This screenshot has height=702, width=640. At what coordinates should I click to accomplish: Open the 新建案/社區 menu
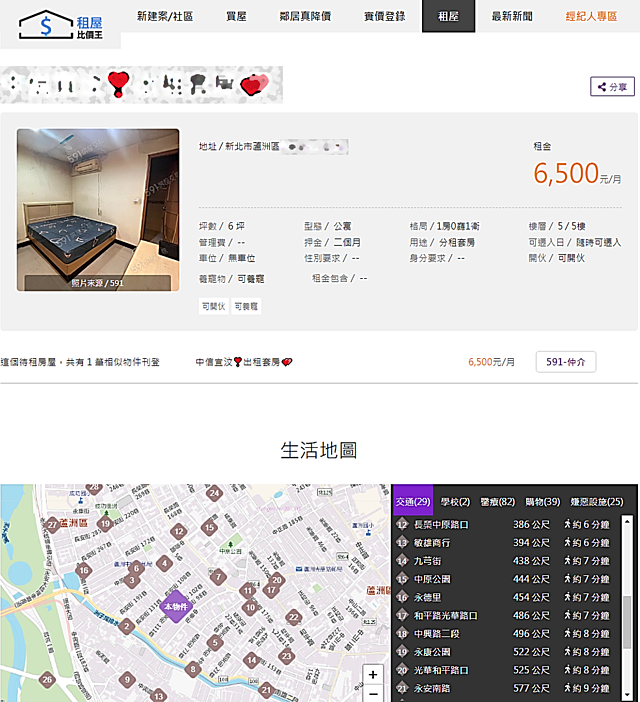165,16
